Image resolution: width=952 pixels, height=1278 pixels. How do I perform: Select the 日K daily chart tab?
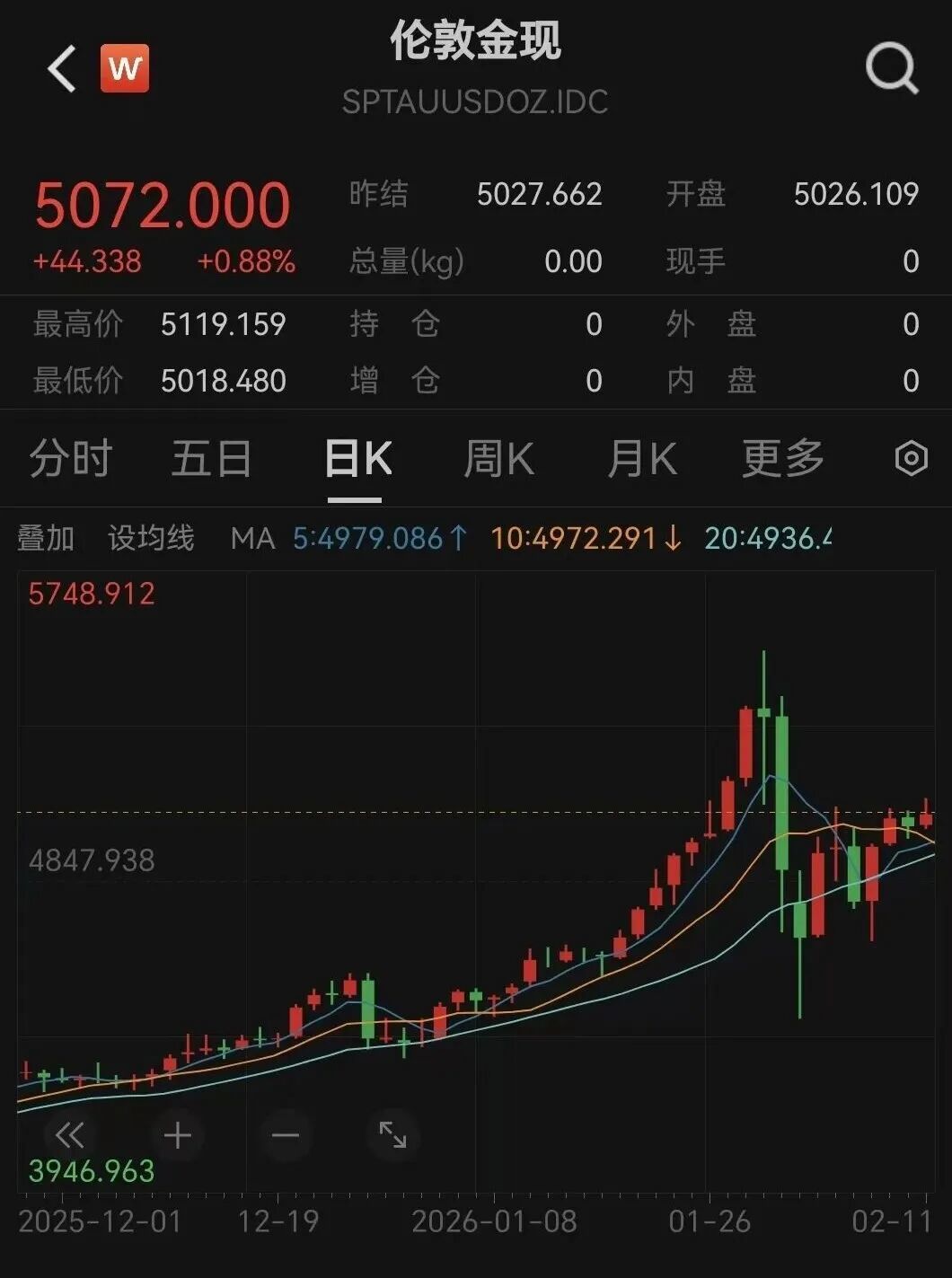point(357,459)
